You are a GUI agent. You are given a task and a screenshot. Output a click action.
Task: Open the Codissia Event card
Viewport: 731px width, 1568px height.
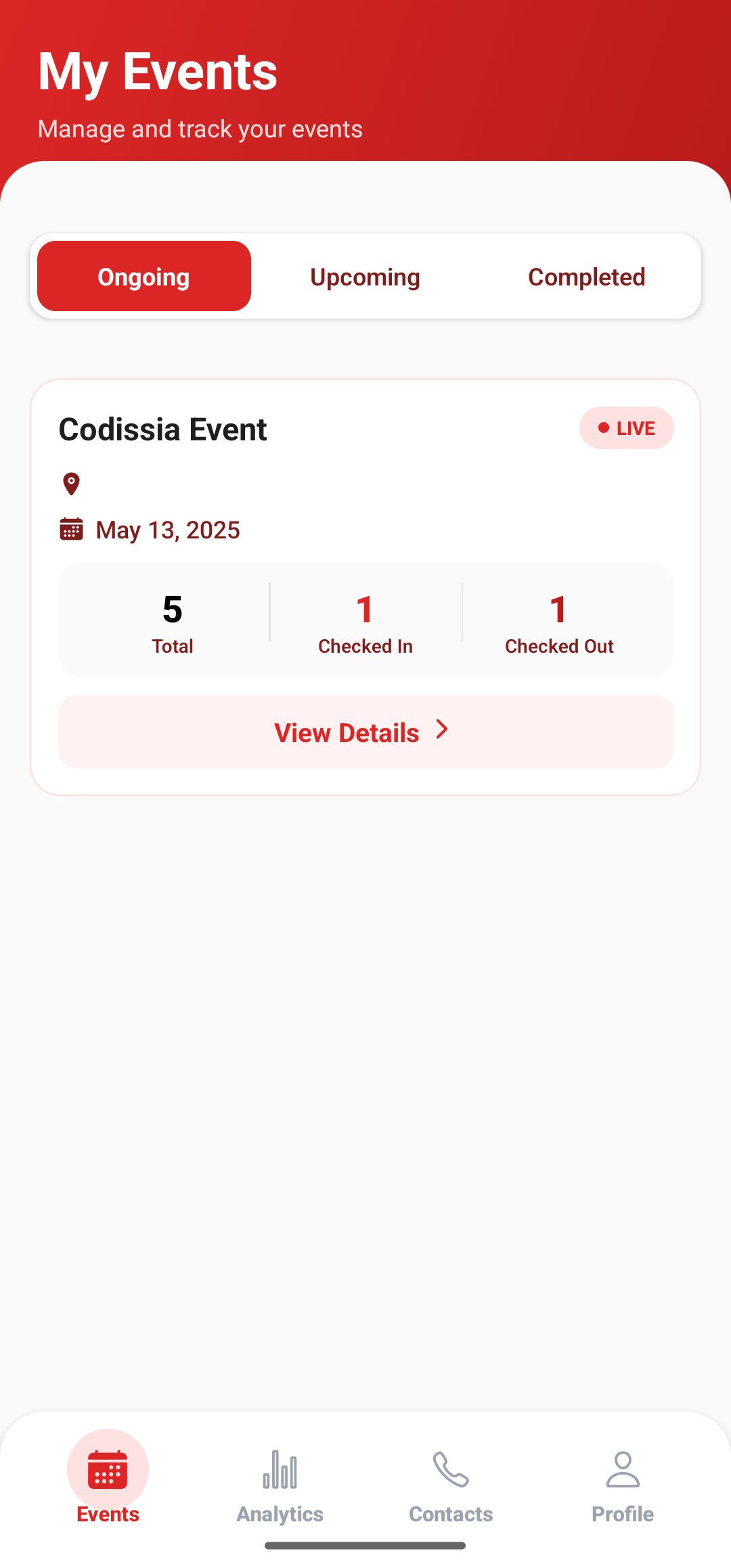click(162, 430)
